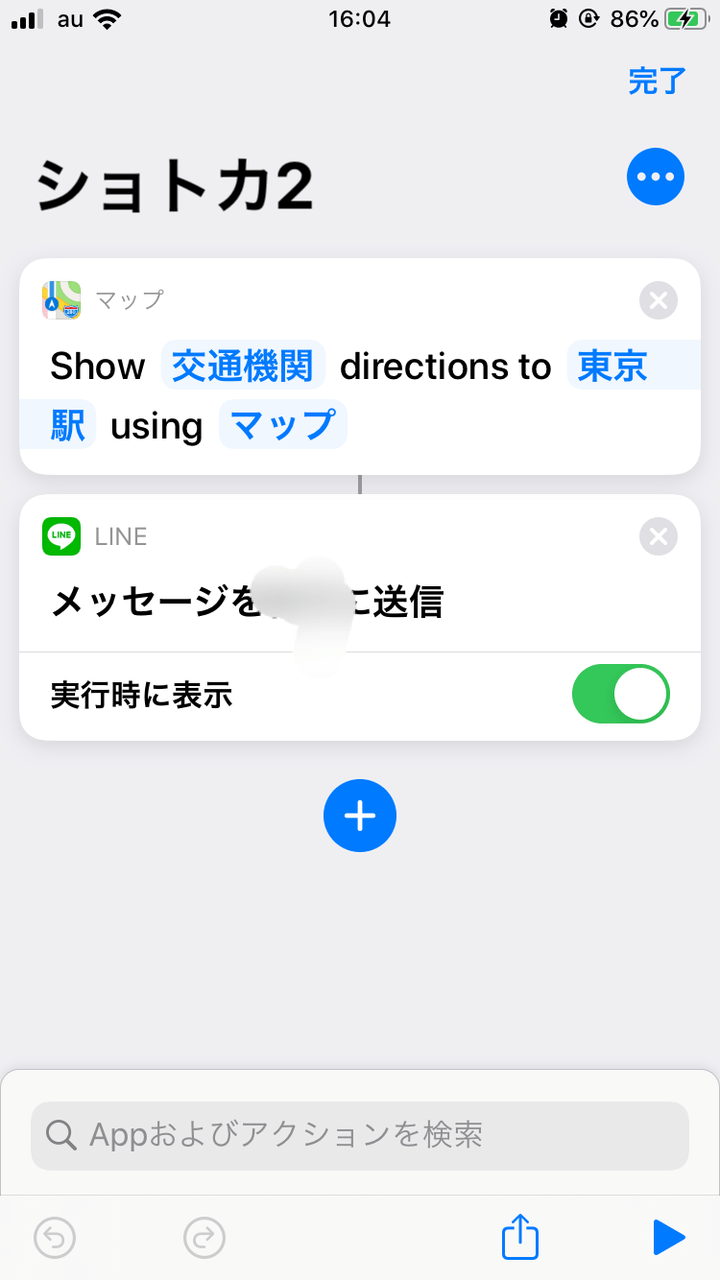Tap the undo arrow icon
This screenshot has height=1280, width=720.
[54, 1238]
